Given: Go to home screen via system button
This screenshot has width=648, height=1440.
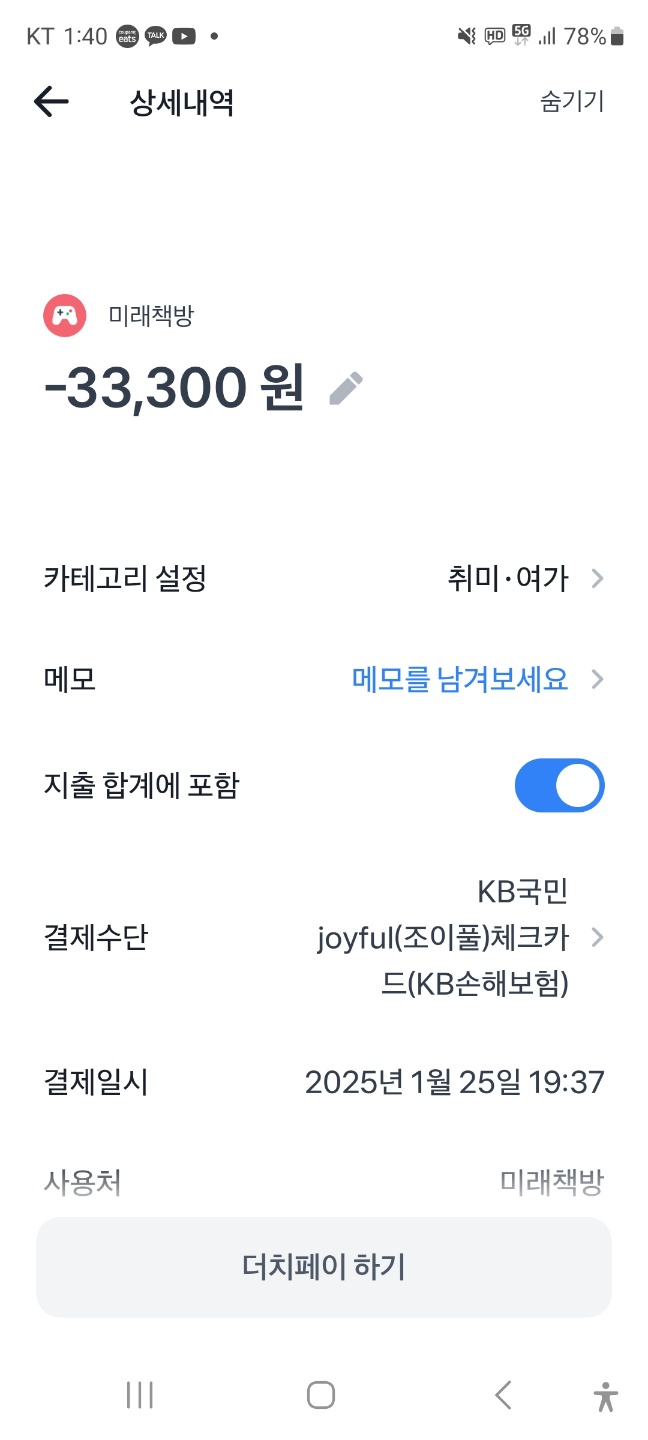Looking at the screenshot, I should tap(321, 1395).
